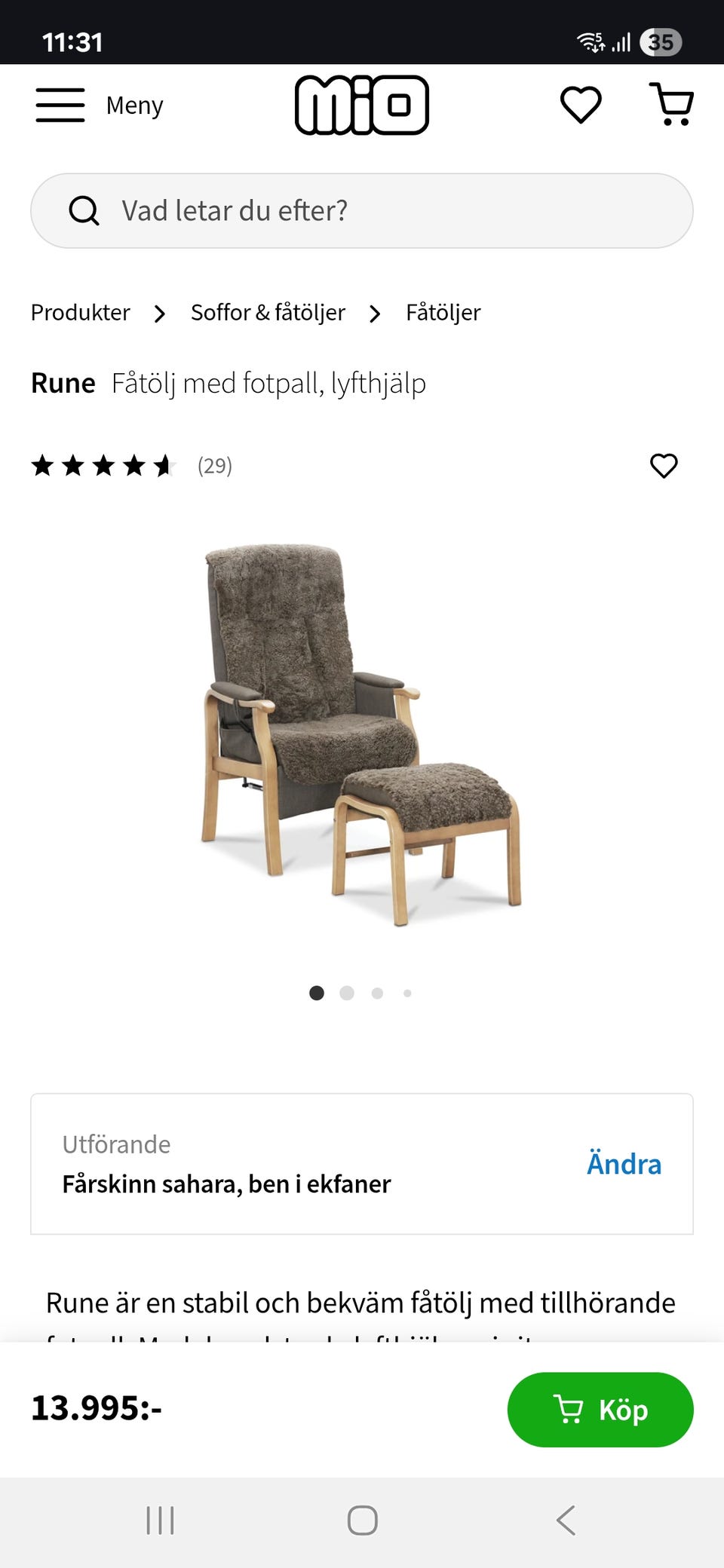Open the shopping cart
This screenshot has width=724, height=1568.
(671, 105)
